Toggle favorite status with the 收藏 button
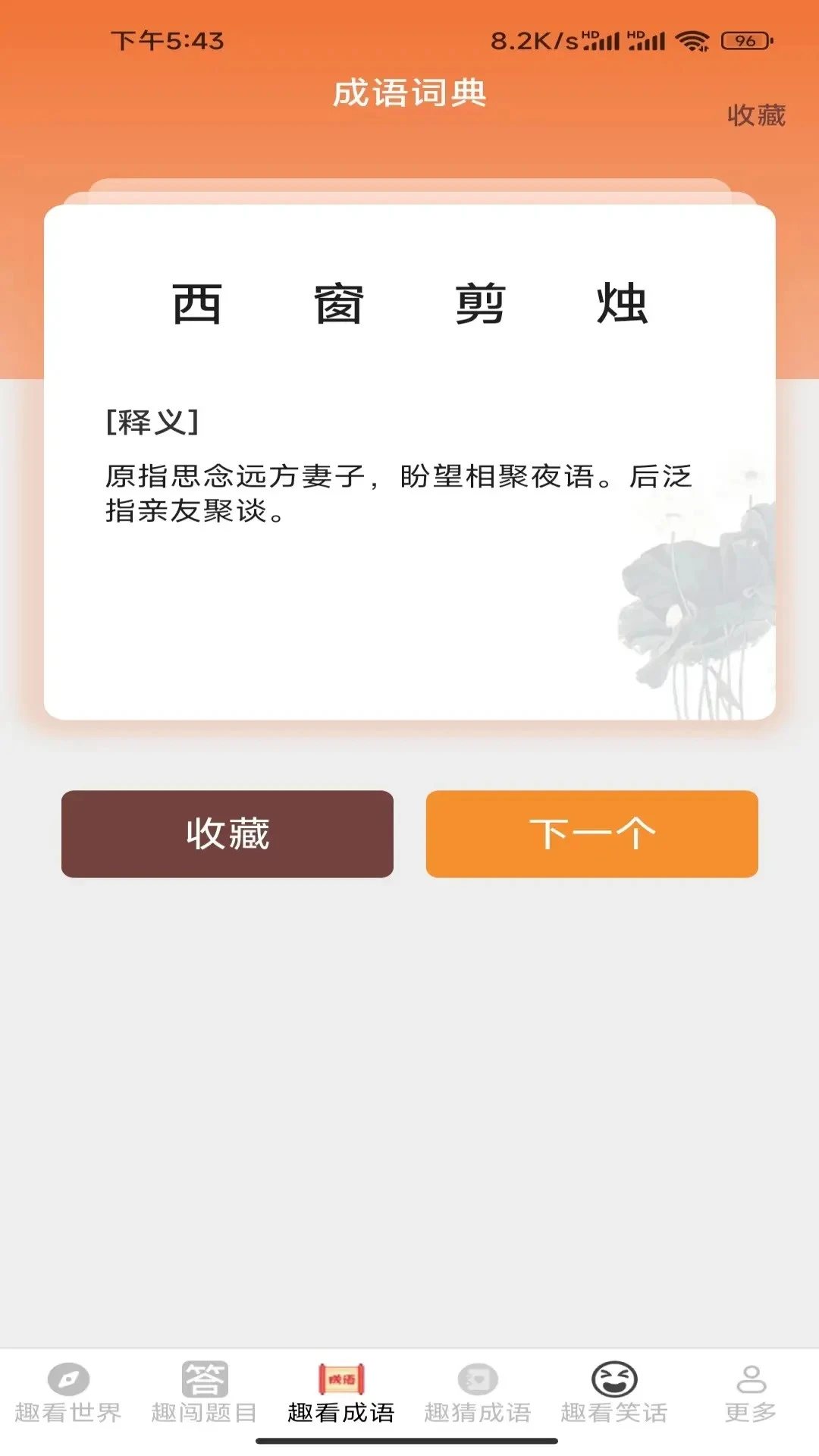Image resolution: width=819 pixels, height=1456 pixels. tap(227, 833)
